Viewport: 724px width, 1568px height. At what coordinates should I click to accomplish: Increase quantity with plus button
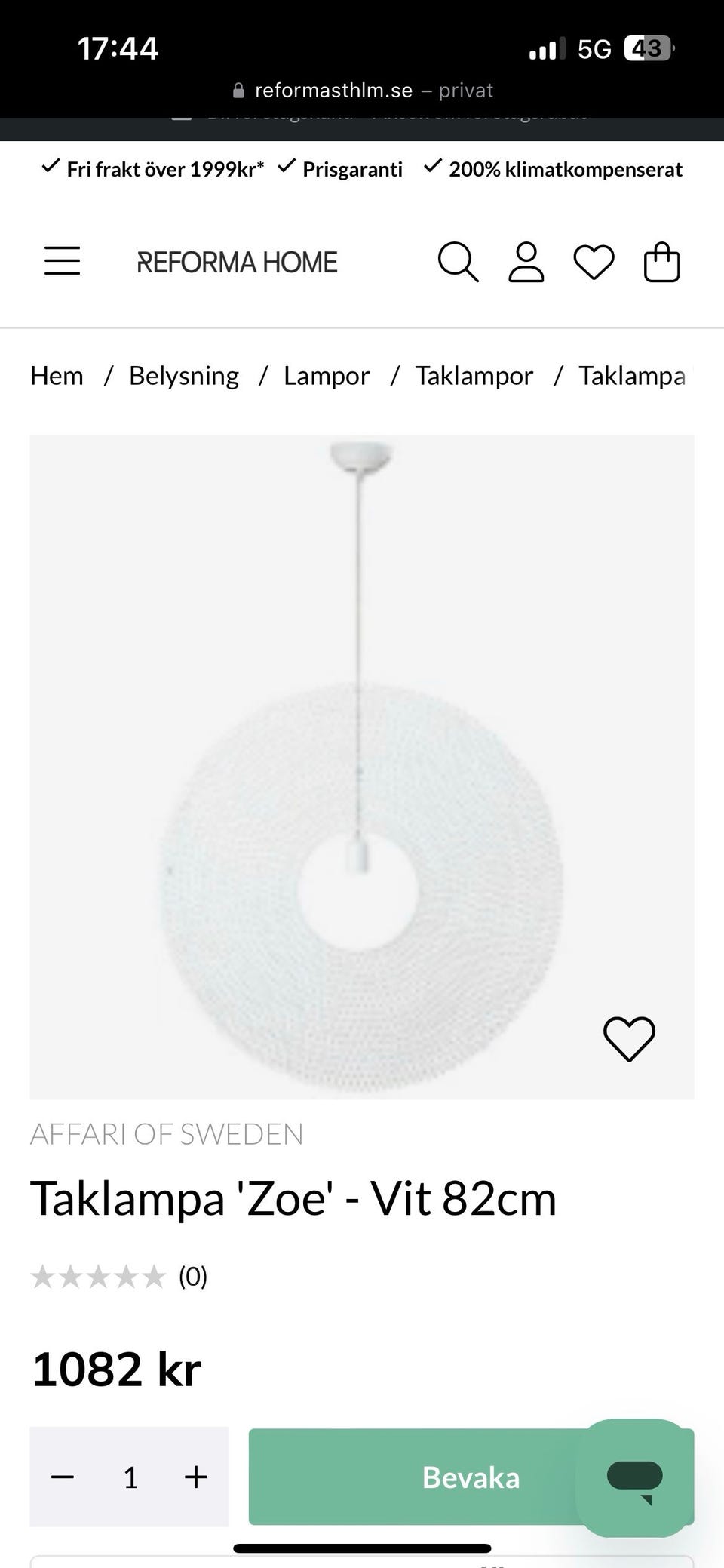coord(196,1477)
